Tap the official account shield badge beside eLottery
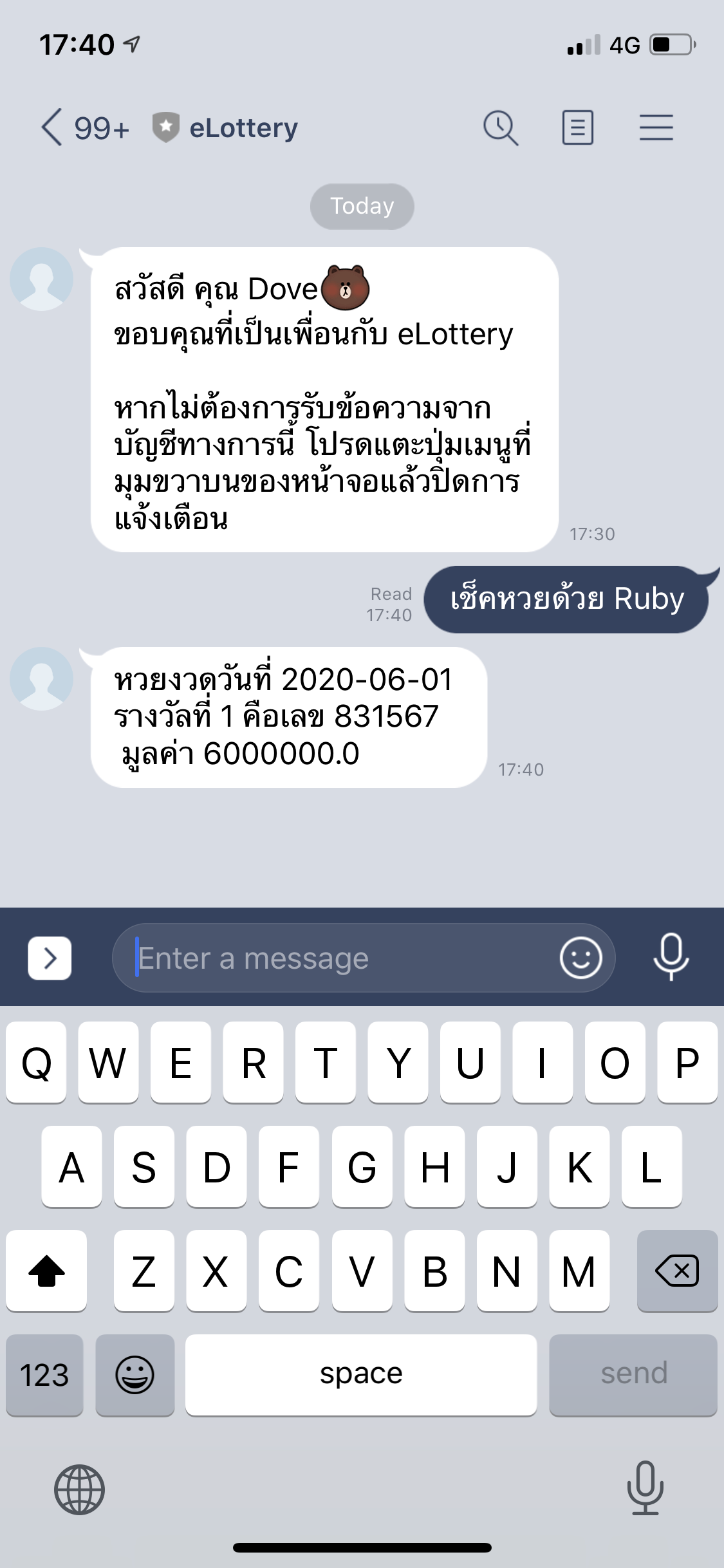724x1568 pixels. point(164,126)
